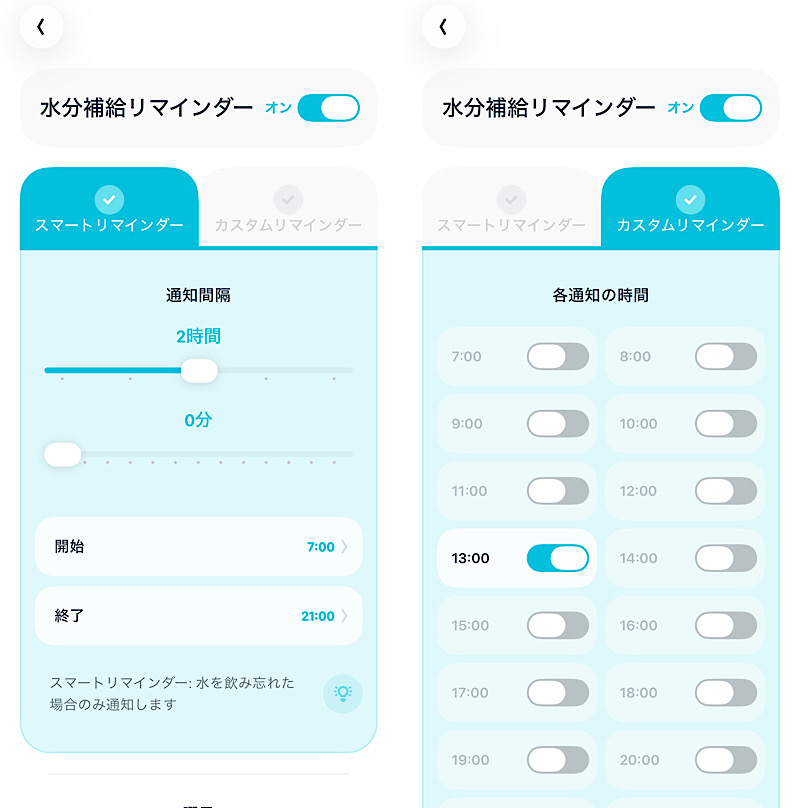Image resolution: width=800 pixels, height=808 pixels.
Task: Disable the 13:00 reminder toggle
Action: pyautogui.click(x=557, y=558)
